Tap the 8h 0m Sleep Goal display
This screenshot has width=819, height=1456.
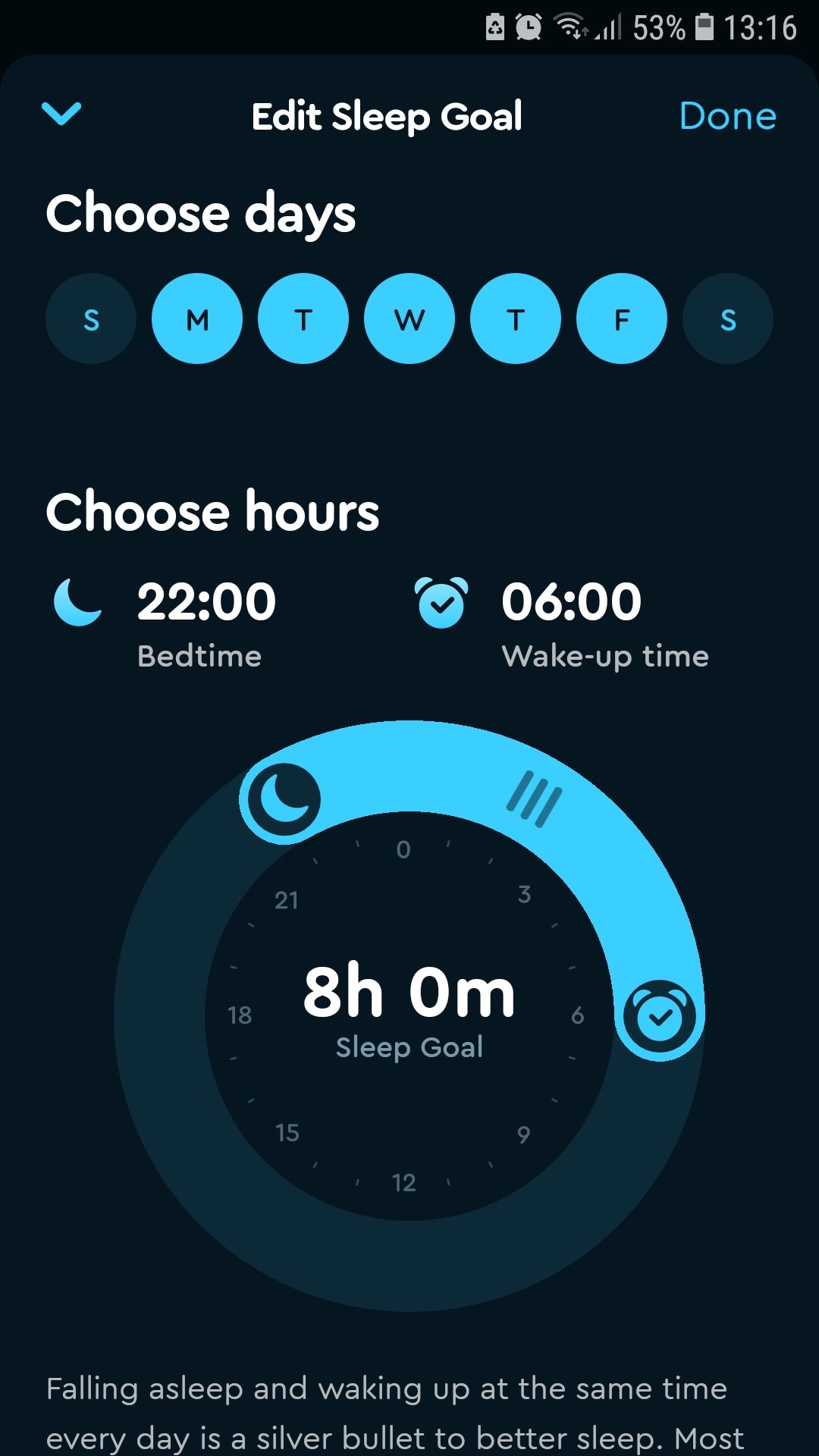[409, 993]
